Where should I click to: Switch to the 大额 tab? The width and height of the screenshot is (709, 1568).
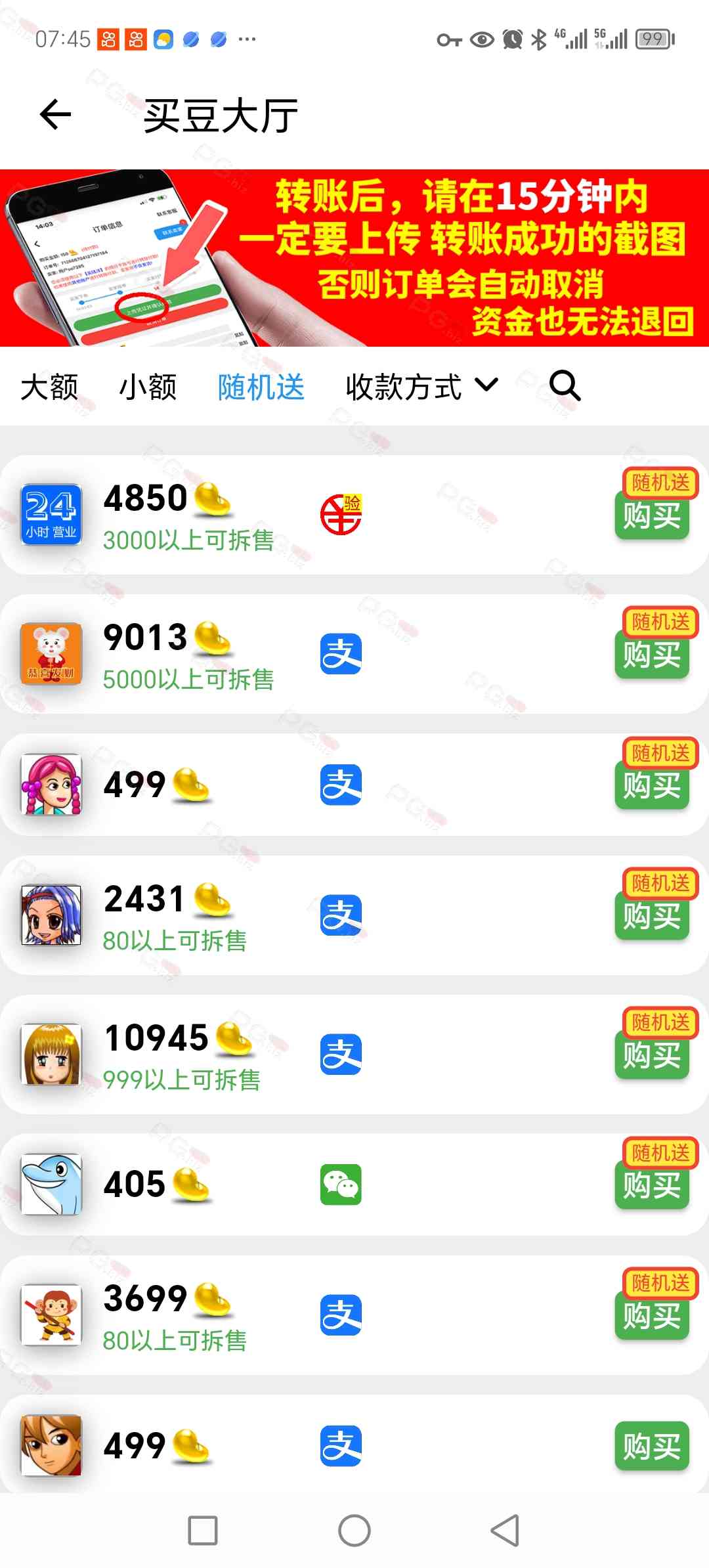[49, 387]
